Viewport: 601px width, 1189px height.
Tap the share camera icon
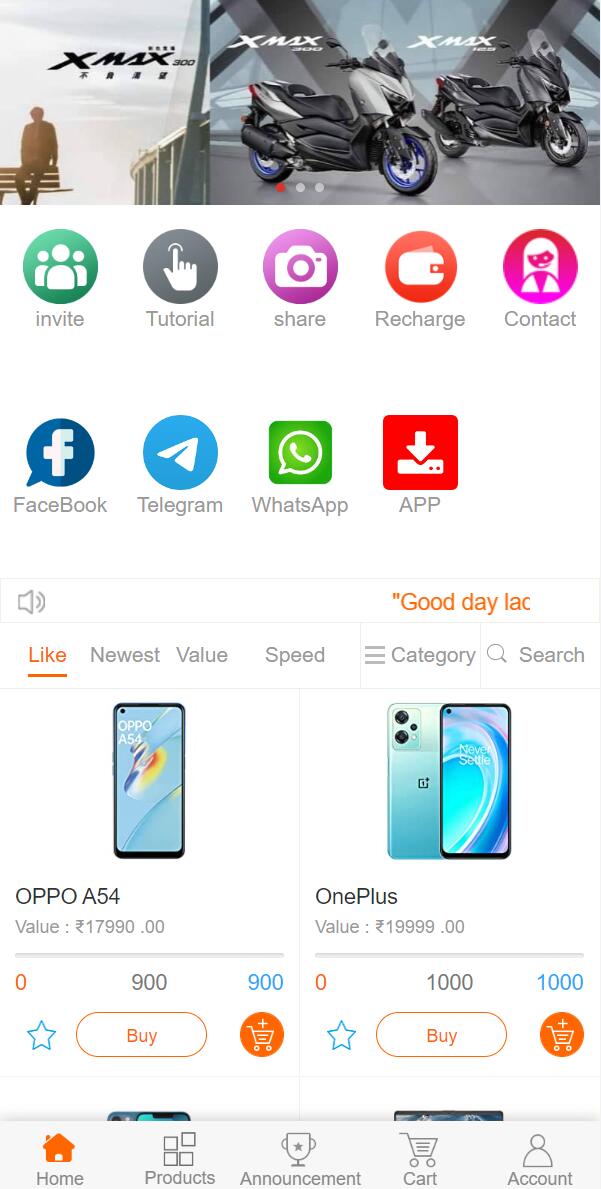click(x=300, y=267)
